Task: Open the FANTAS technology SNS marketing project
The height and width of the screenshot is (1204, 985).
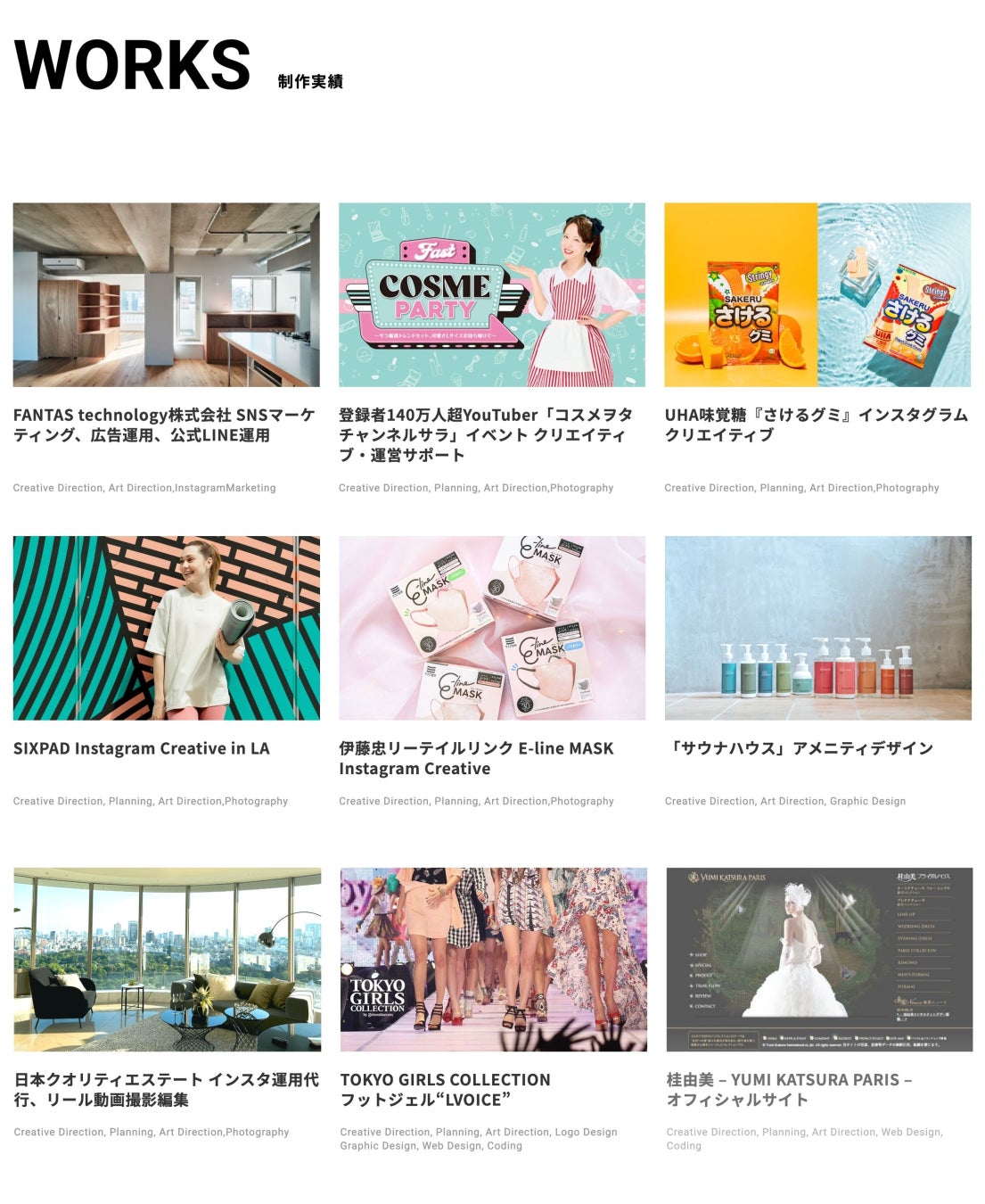Action: 166,294
